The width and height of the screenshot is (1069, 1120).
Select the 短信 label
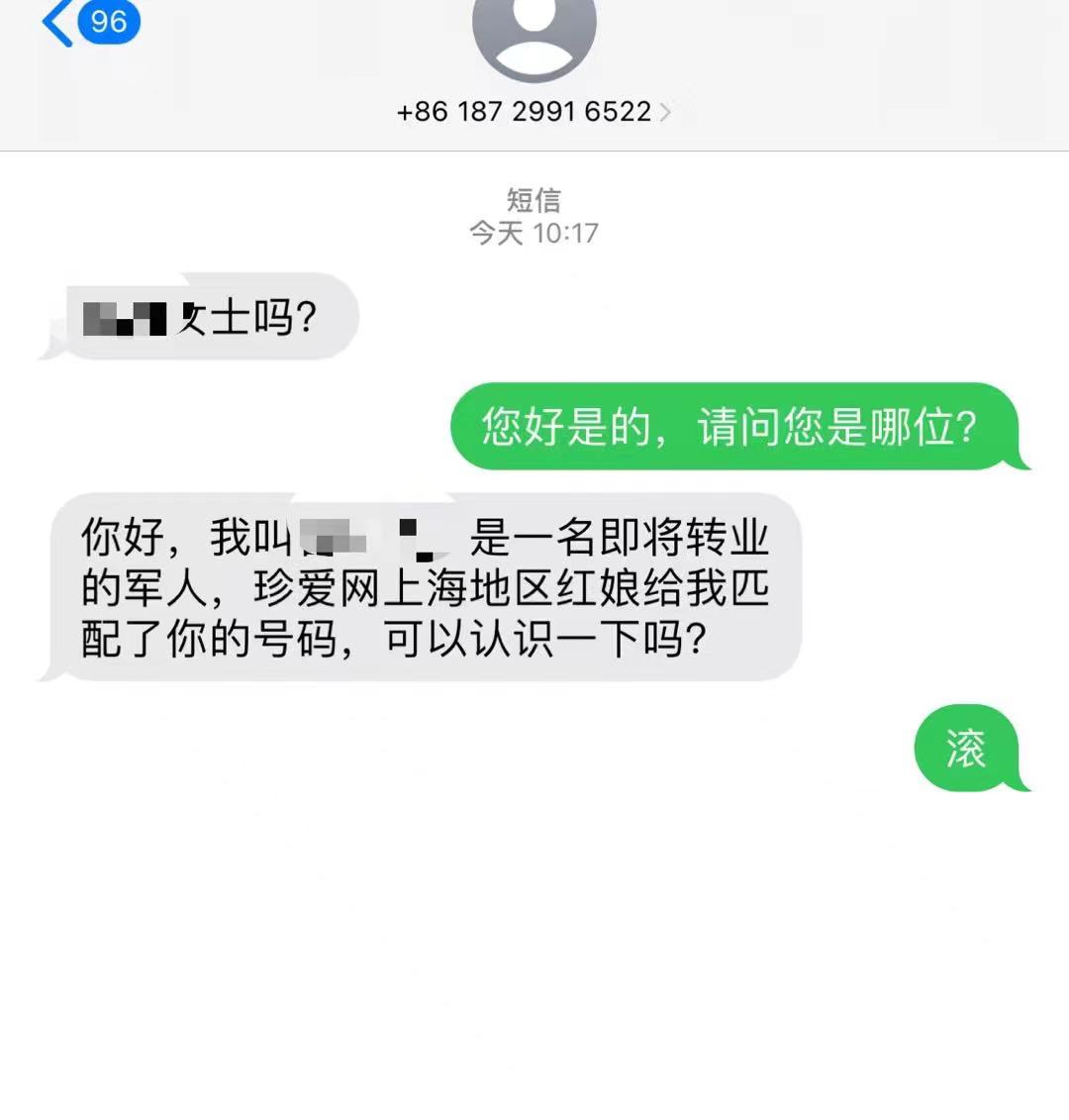(534, 201)
